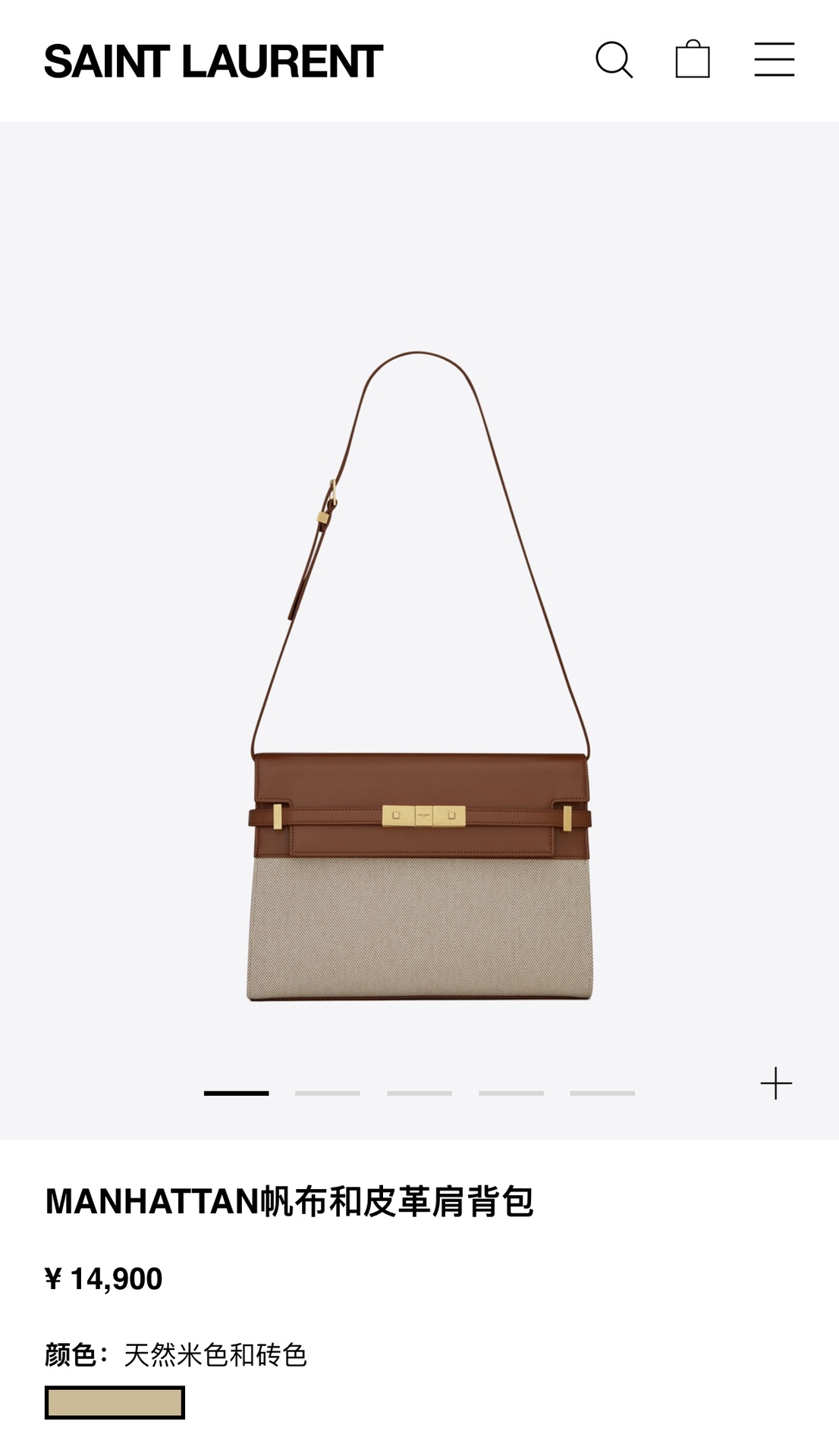Viewport: 839px width, 1456px height.
Task: Click the SAINT LAURENT logo
Action: [x=213, y=61]
